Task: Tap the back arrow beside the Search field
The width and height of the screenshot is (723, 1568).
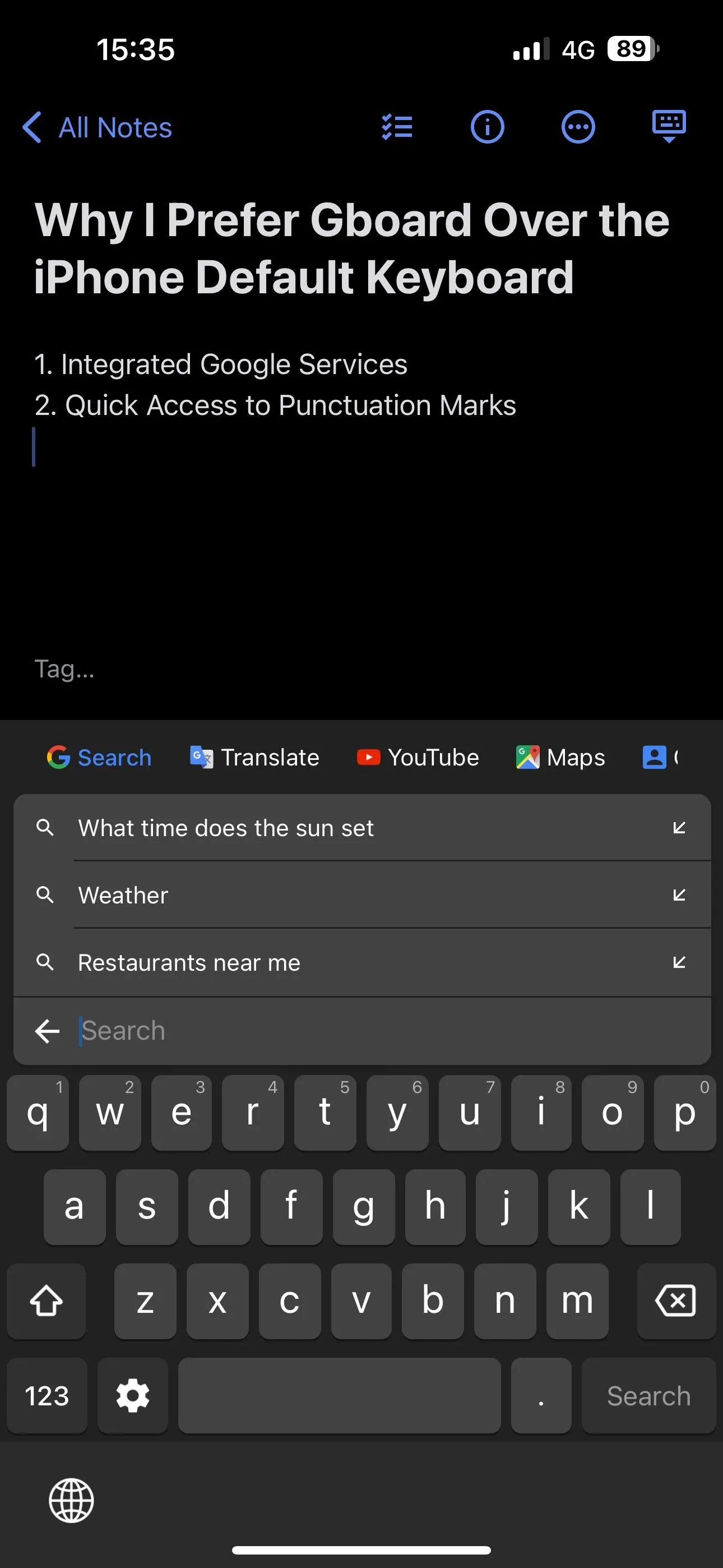Action: click(x=47, y=1031)
